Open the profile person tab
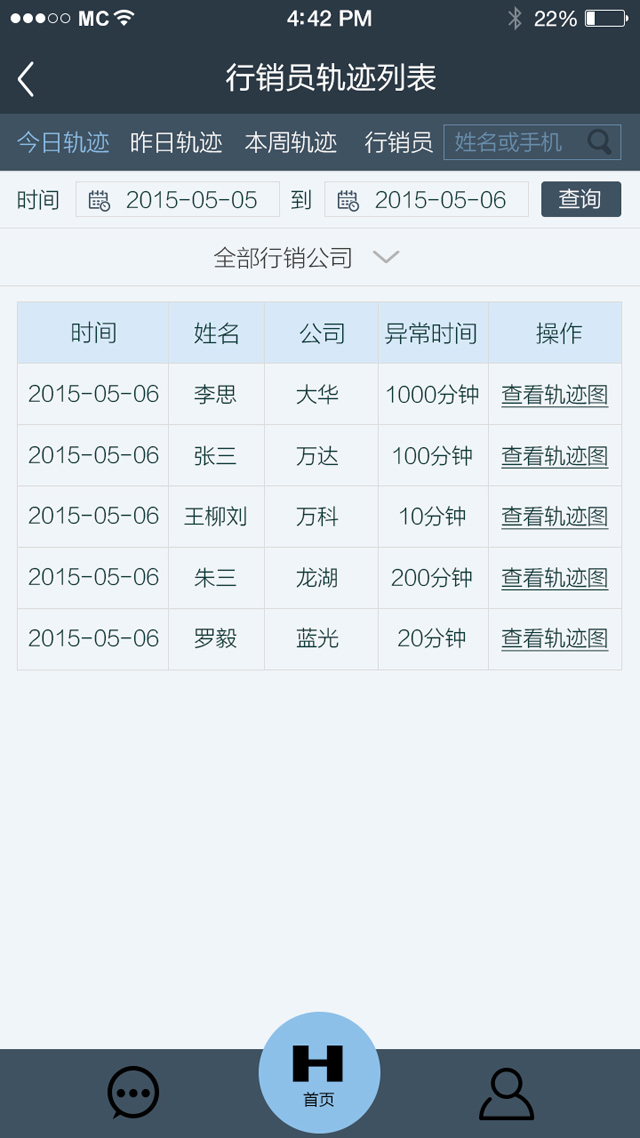The height and width of the screenshot is (1138, 640). click(506, 1094)
